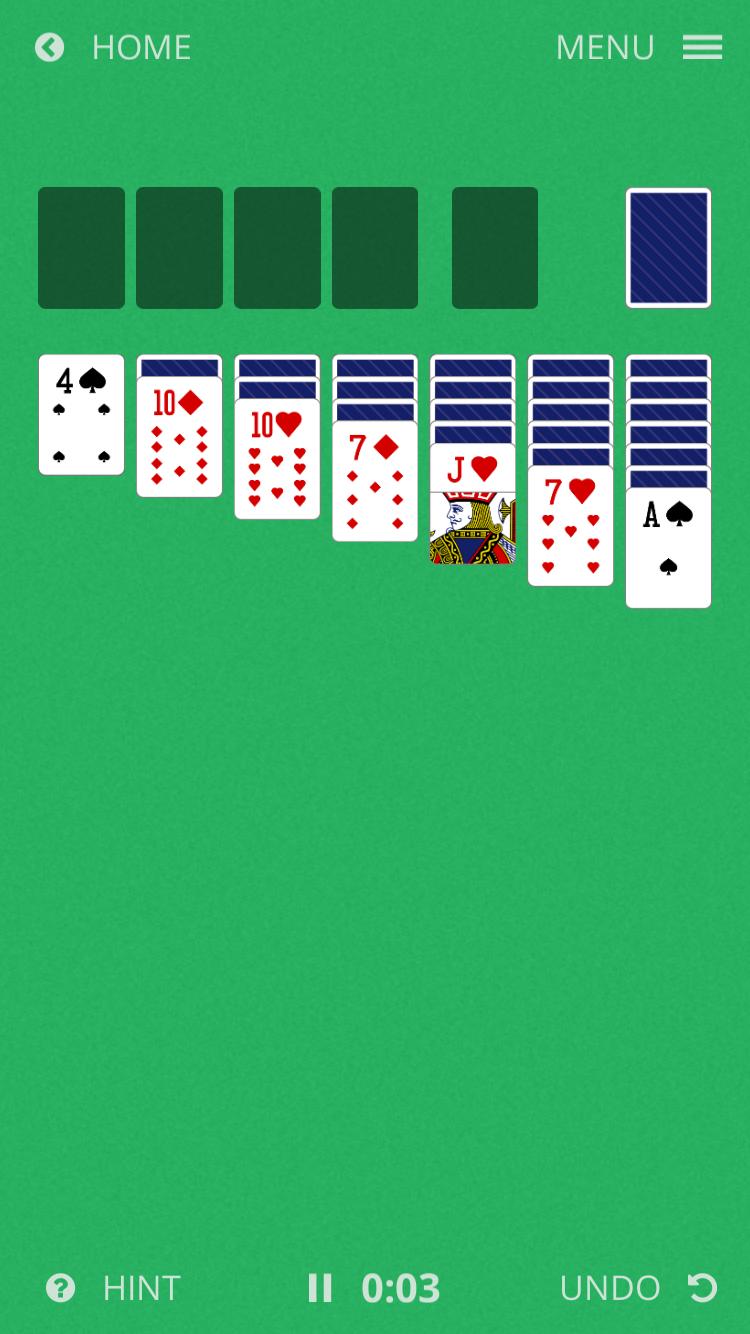This screenshot has width=750, height=1334.
Task: Select the Four of Spades
Action: [x=81, y=414]
